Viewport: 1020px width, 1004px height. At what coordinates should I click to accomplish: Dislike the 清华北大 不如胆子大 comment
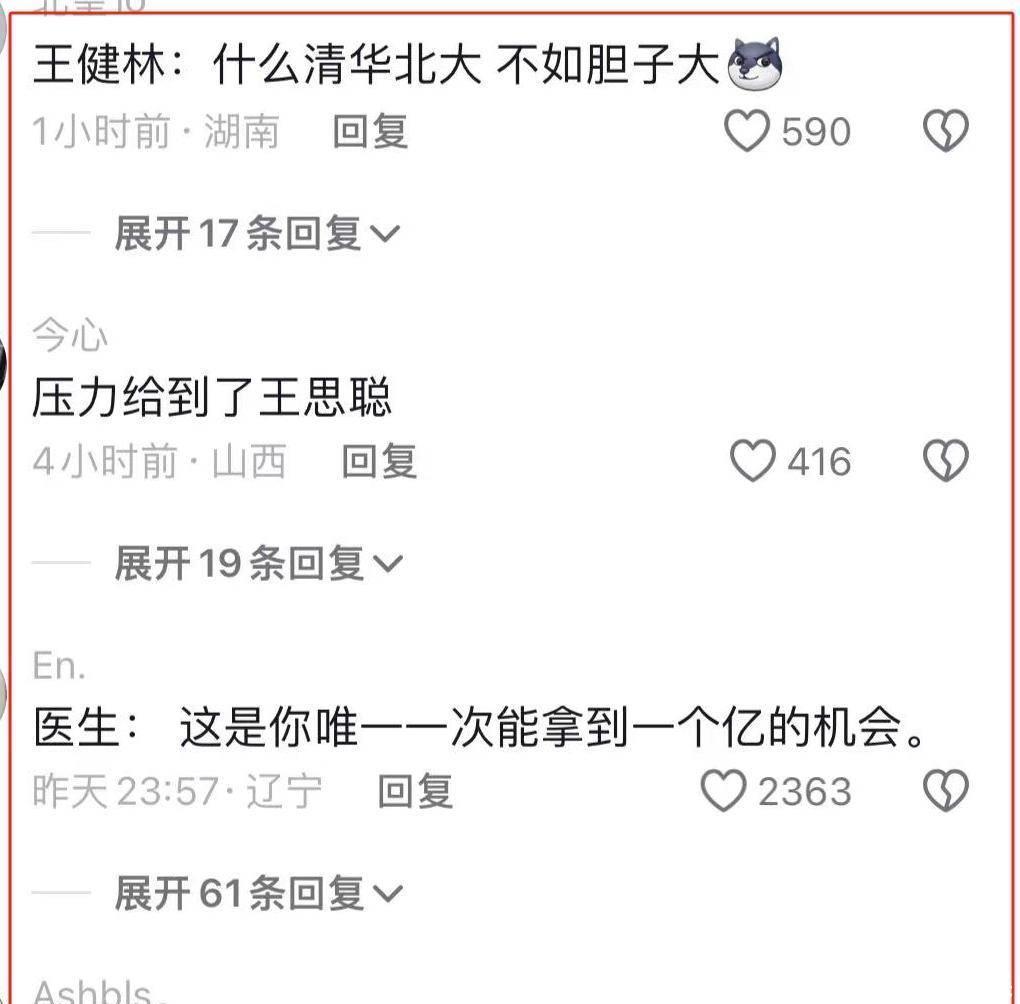945,132
